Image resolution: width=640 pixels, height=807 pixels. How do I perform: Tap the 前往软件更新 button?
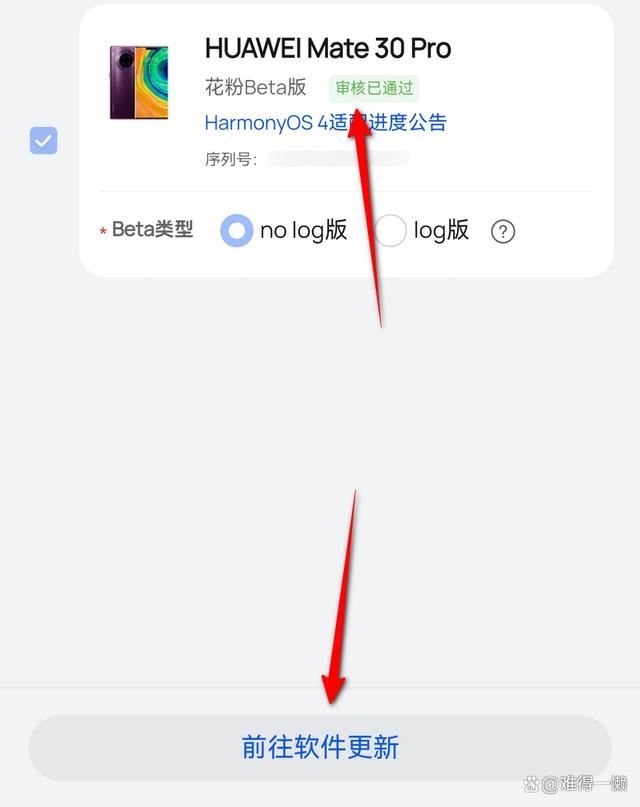(x=320, y=747)
